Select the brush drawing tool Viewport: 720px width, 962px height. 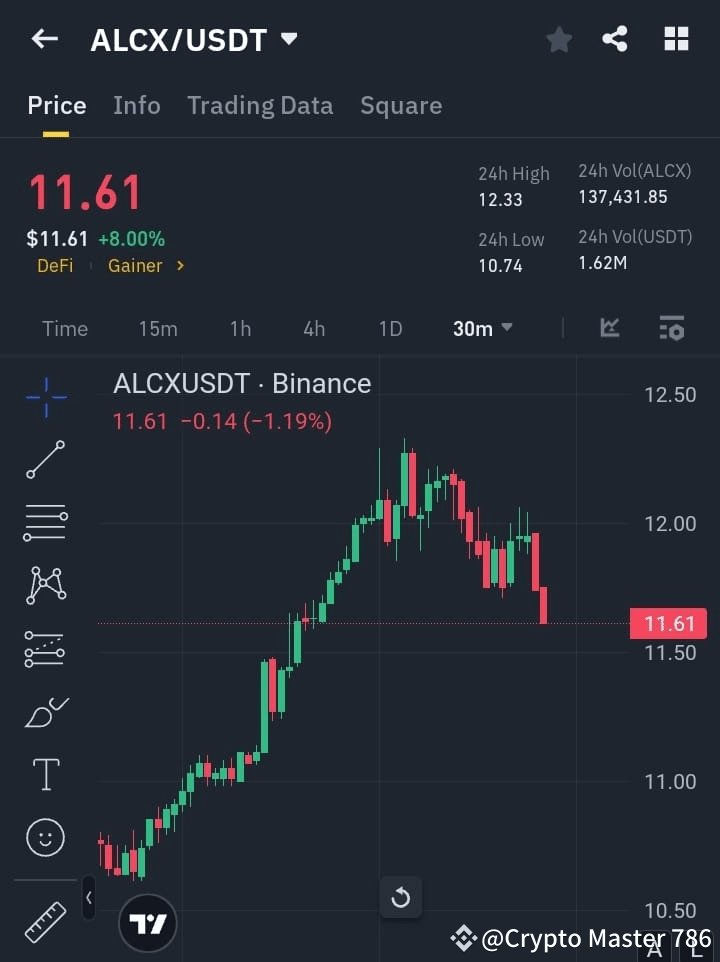[45, 711]
